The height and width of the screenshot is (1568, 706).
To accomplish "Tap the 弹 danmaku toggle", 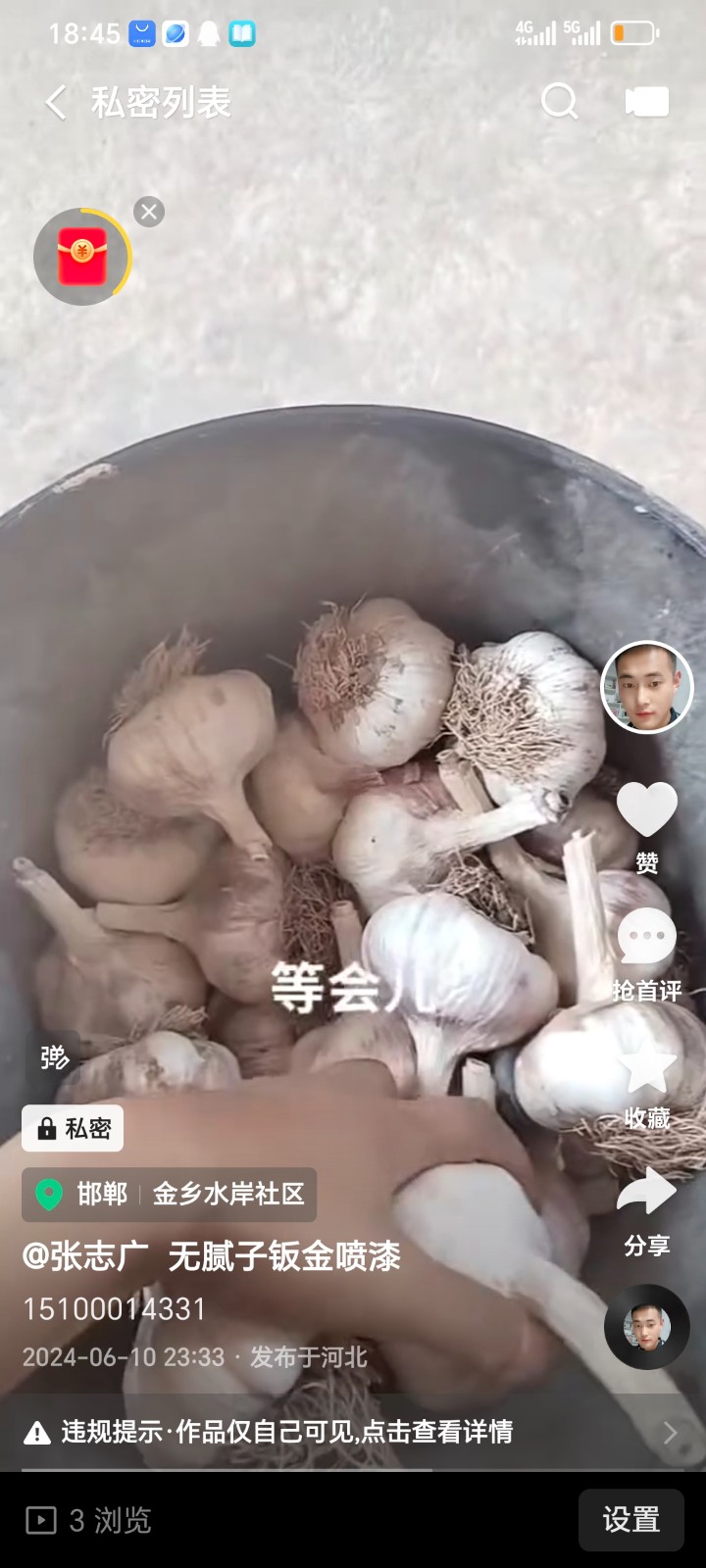I will tap(55, 1056).
